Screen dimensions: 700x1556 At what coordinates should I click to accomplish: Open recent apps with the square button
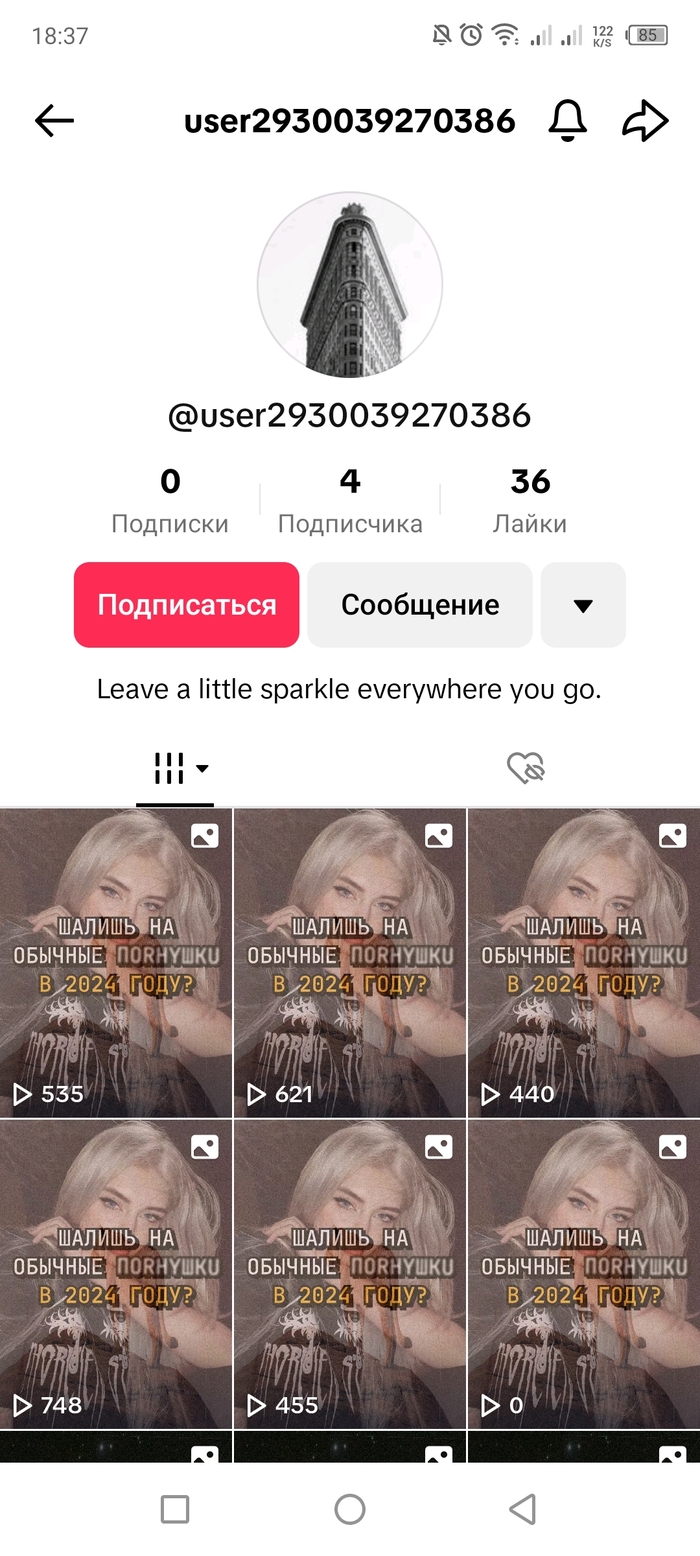[x=175, y=1509]
